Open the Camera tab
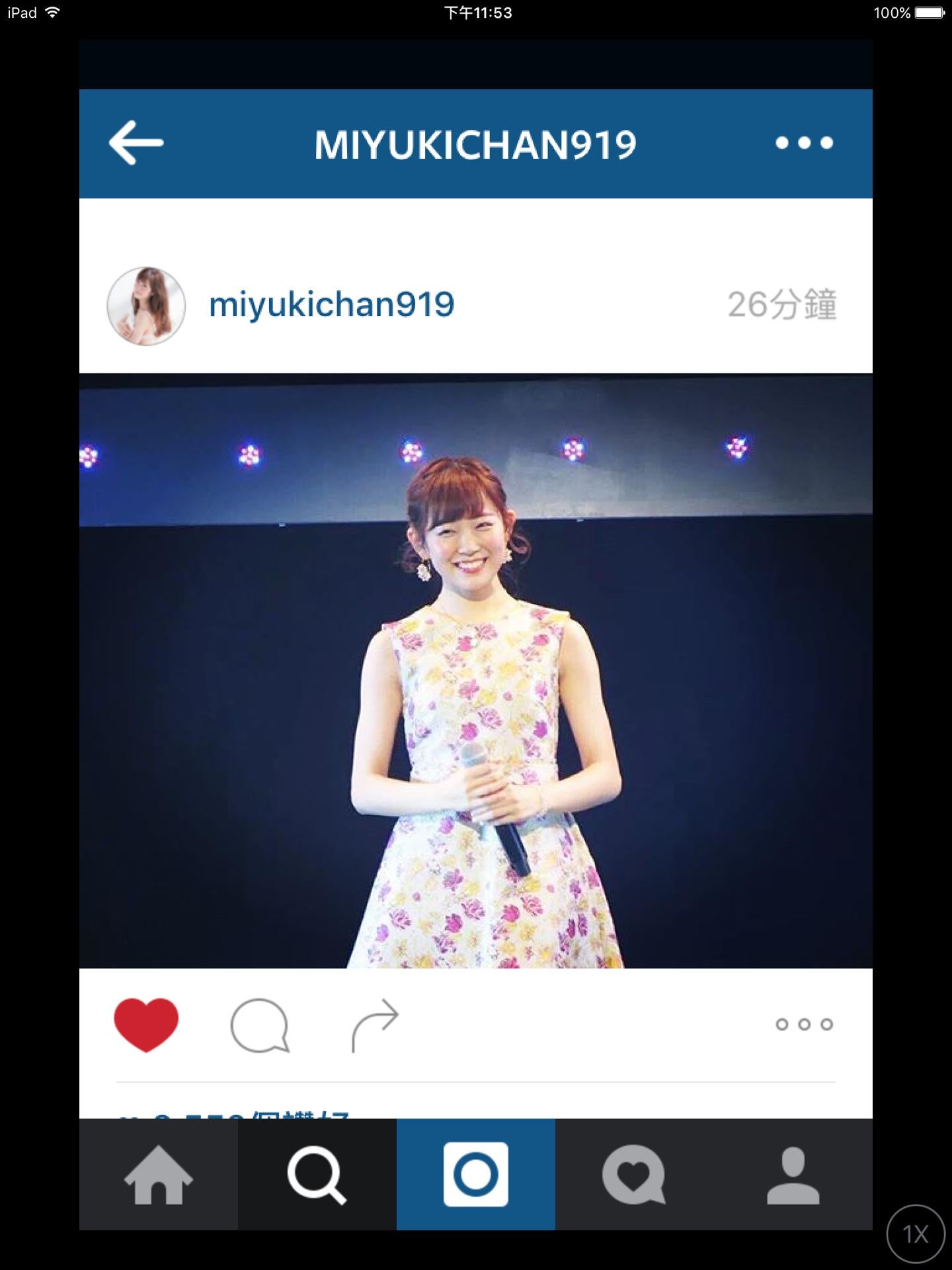The image size is (952, 1270). pos(476,1175)
